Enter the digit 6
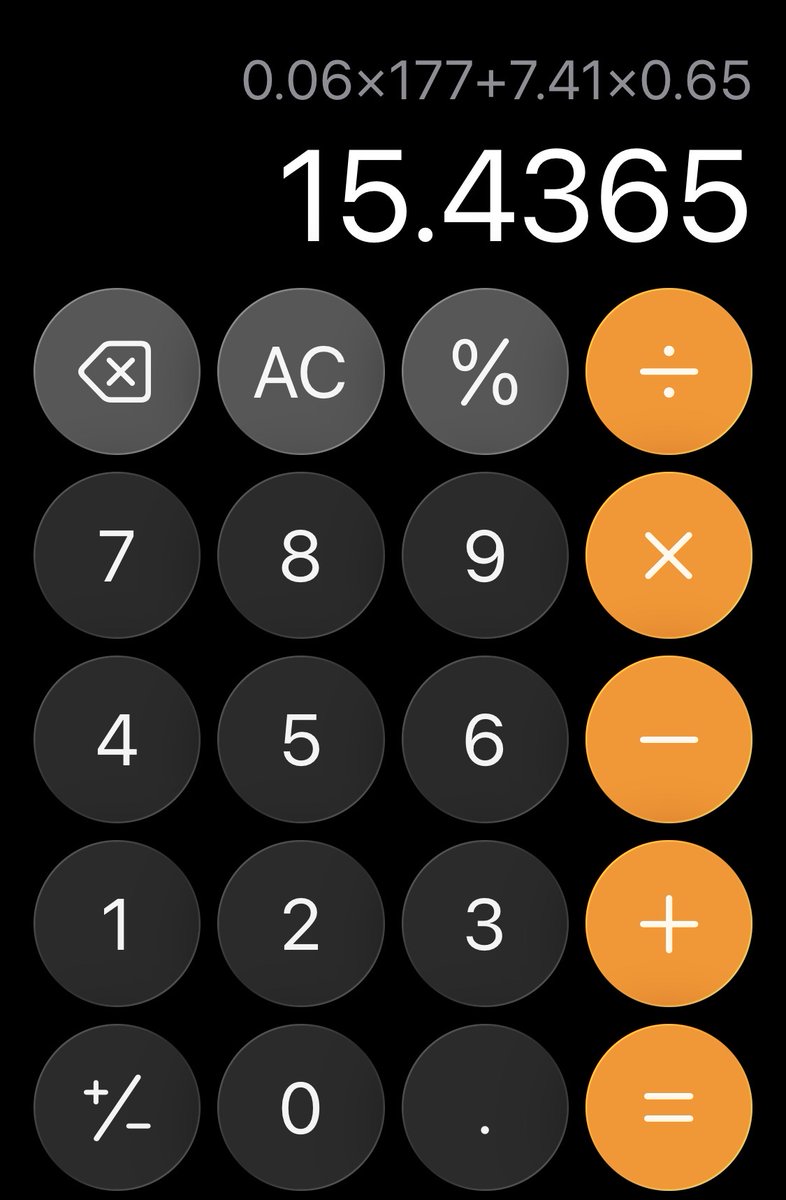786x1200 pixels. [484, 741]
